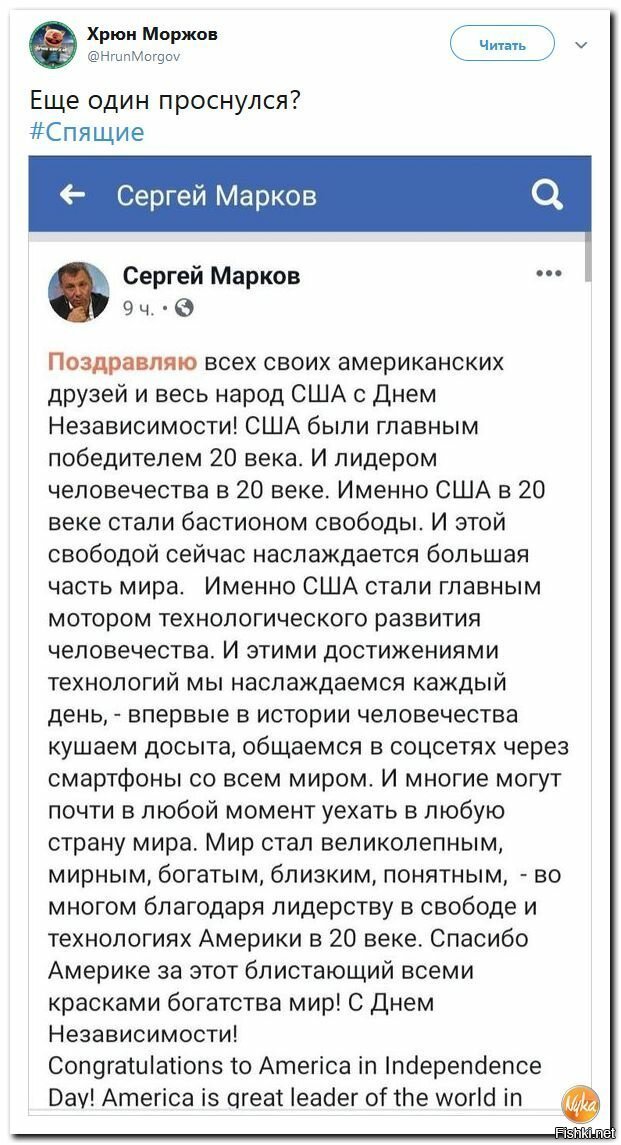Follow Хрюн Моржов with the Читать button
This screenshot has height=1145, width=621.
[x=502, y=44]
